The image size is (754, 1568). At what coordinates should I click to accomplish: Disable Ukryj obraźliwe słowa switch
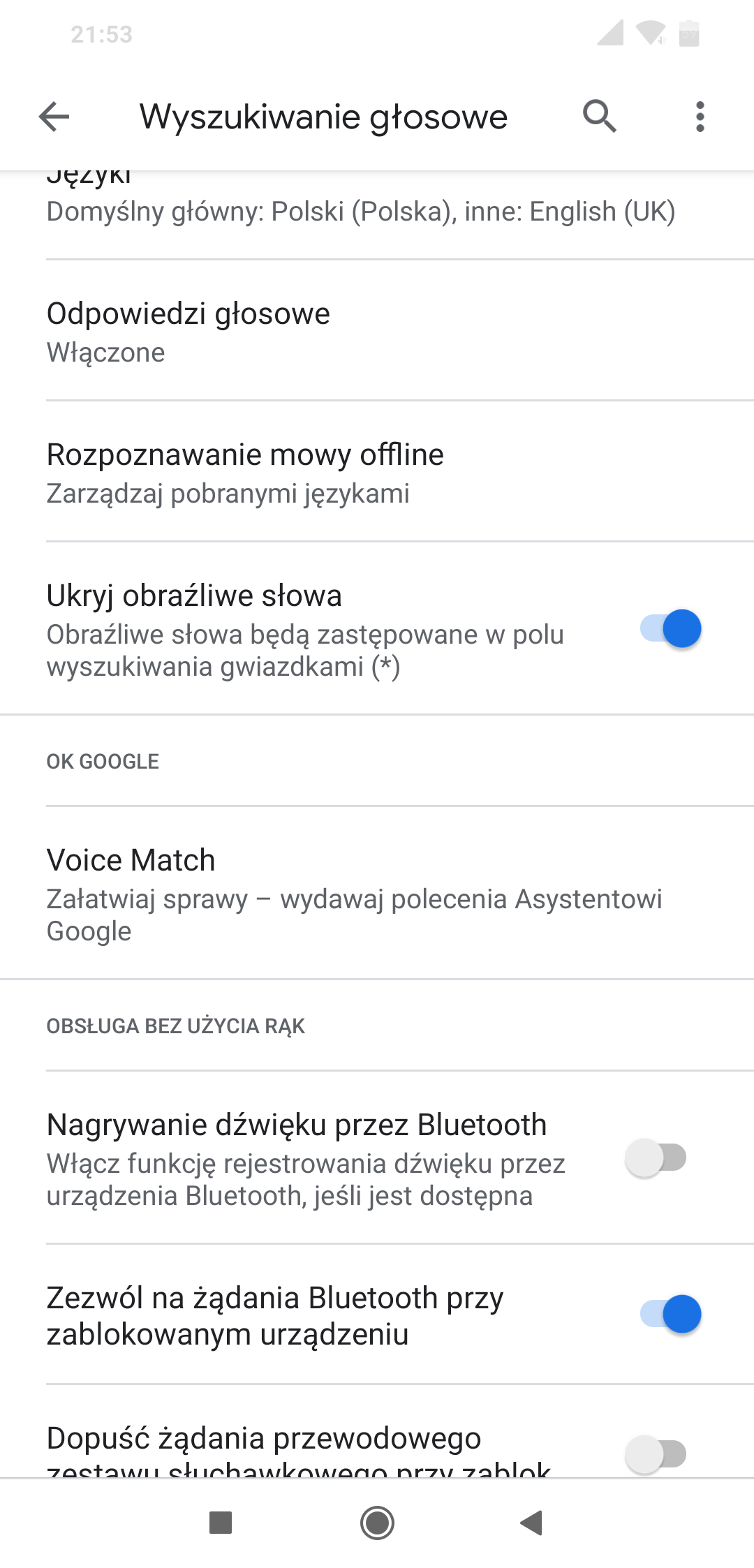tap(670, 628)
